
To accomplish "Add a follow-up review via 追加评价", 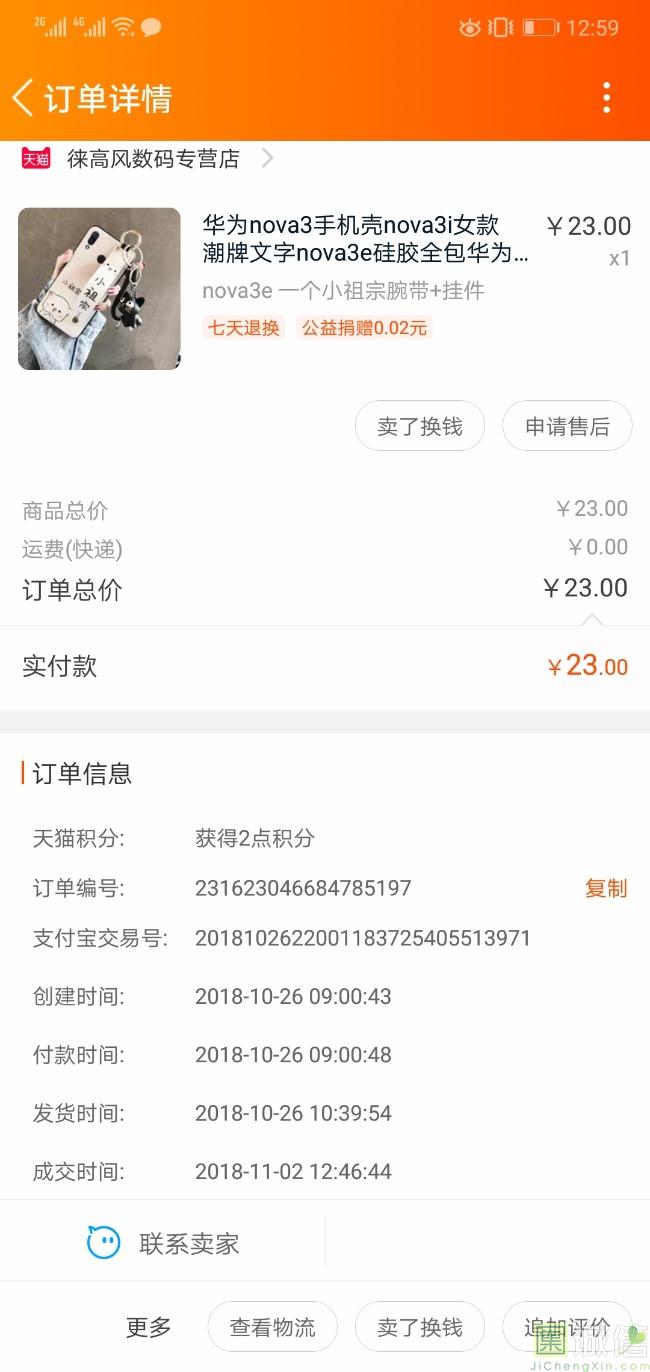I will [x=566, y=1327].
